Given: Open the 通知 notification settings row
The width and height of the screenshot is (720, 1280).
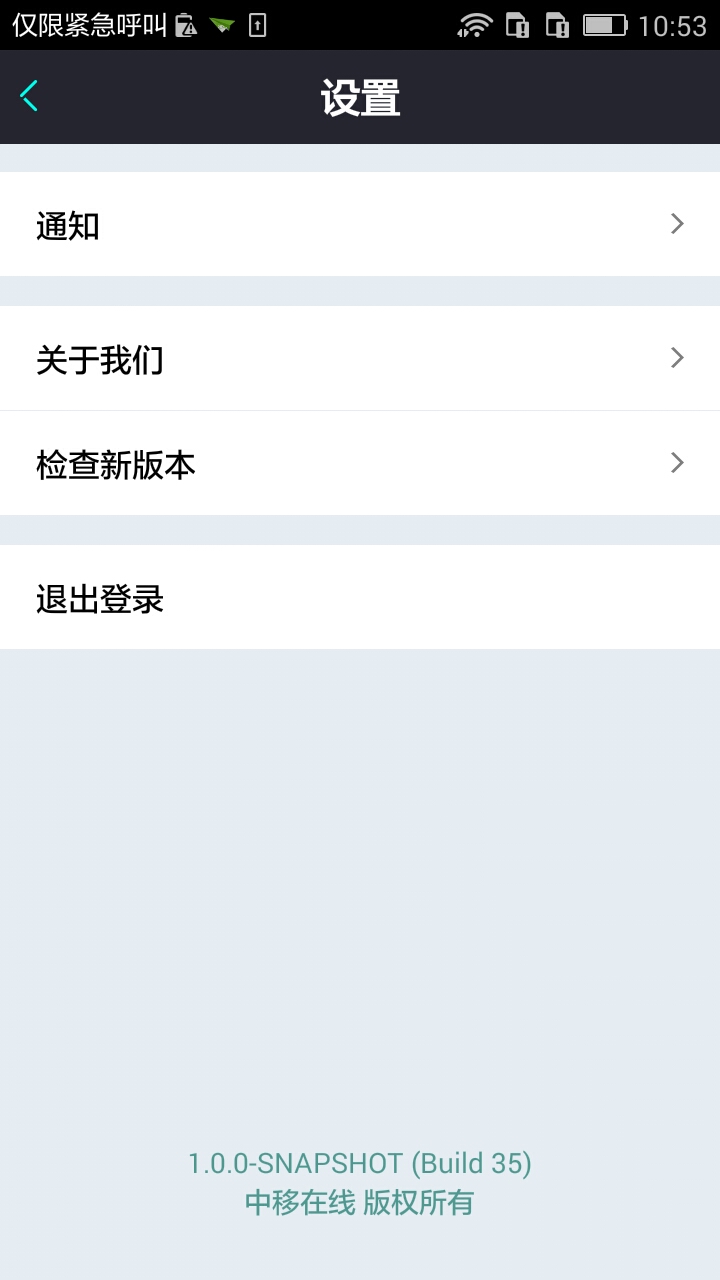Looking at the screenshot, I should pyautogui.click(x=360, y=224).
